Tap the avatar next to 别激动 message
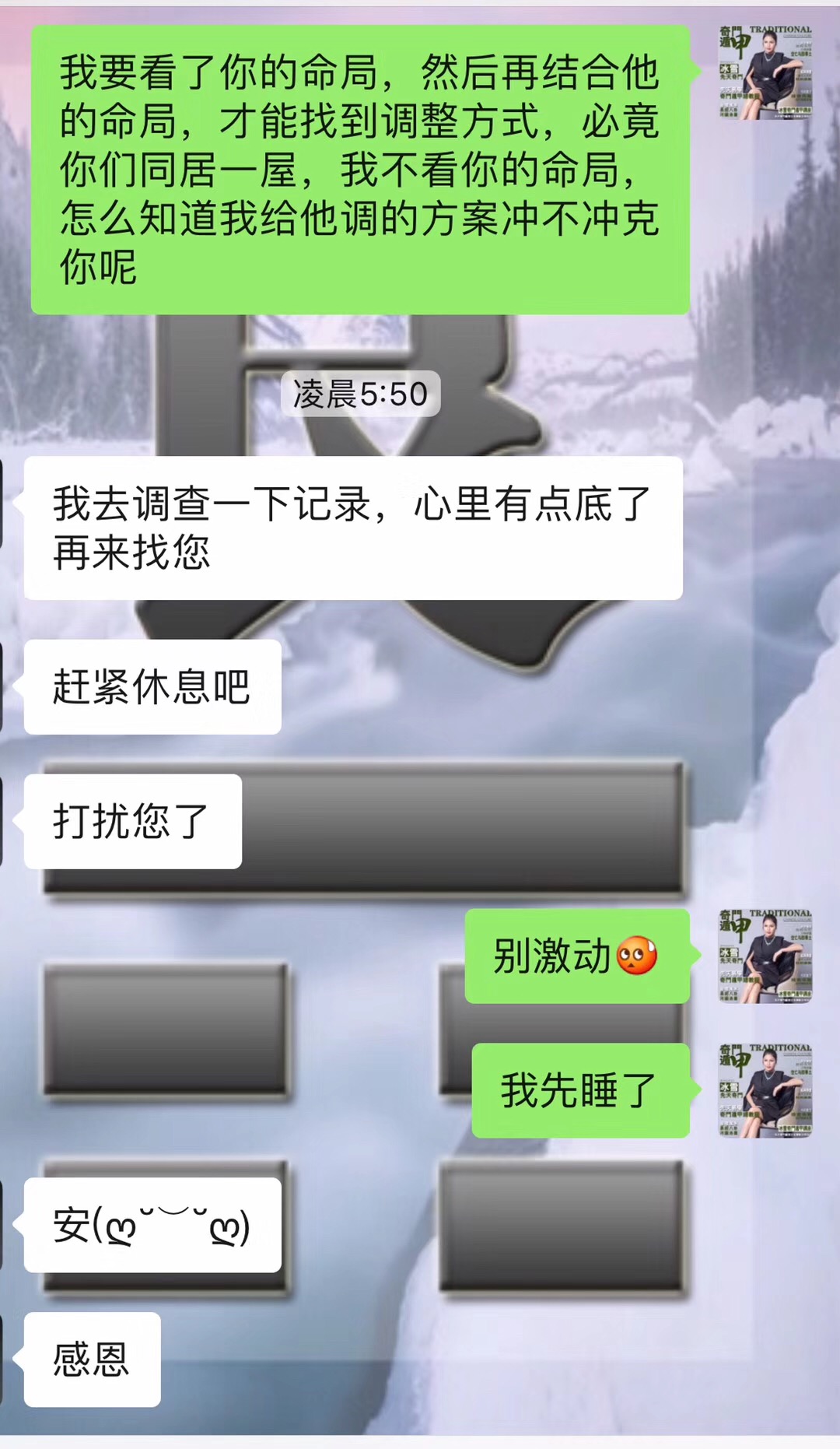Screen dimensions: 840x1449 pyautogui.click(x=765, y=956)
